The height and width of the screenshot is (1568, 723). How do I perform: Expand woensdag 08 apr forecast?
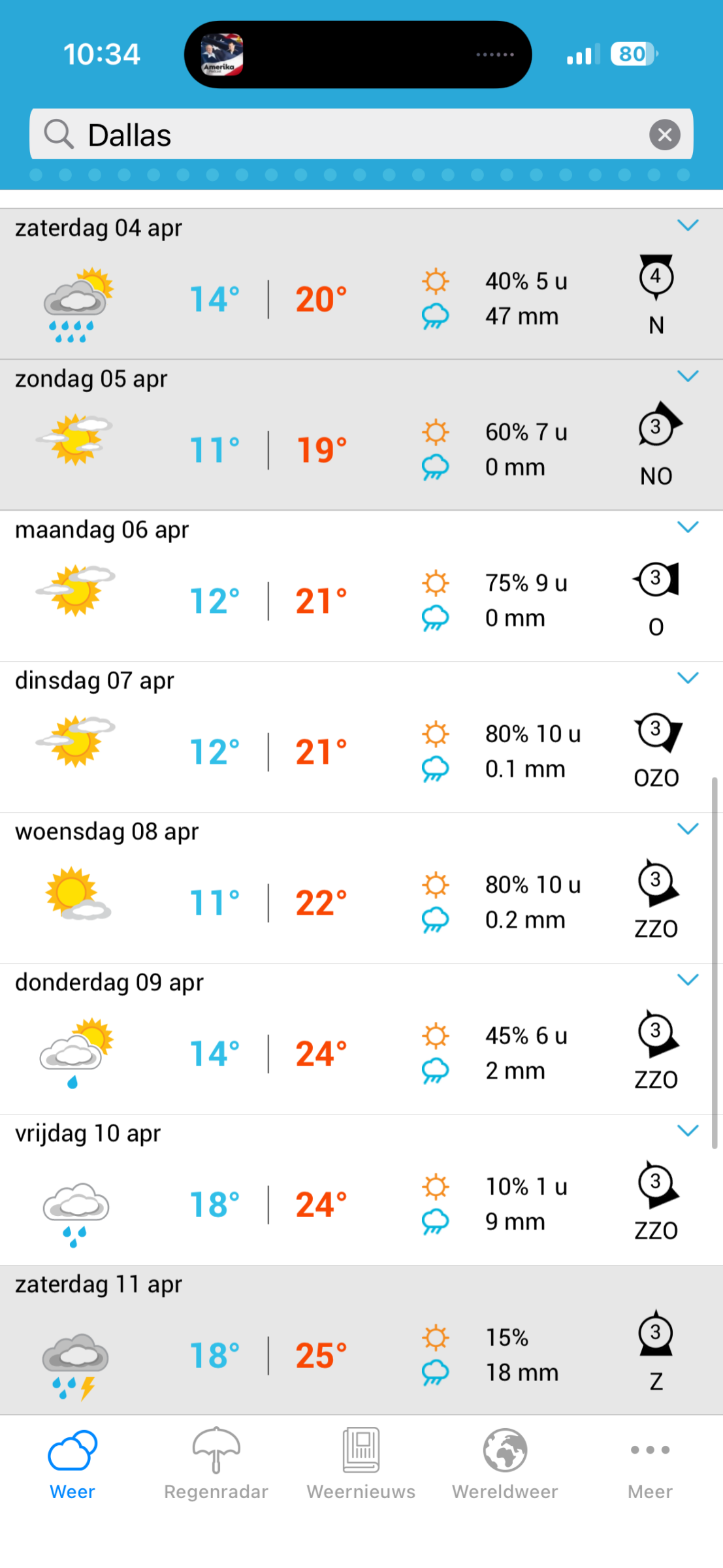(688, 830)
